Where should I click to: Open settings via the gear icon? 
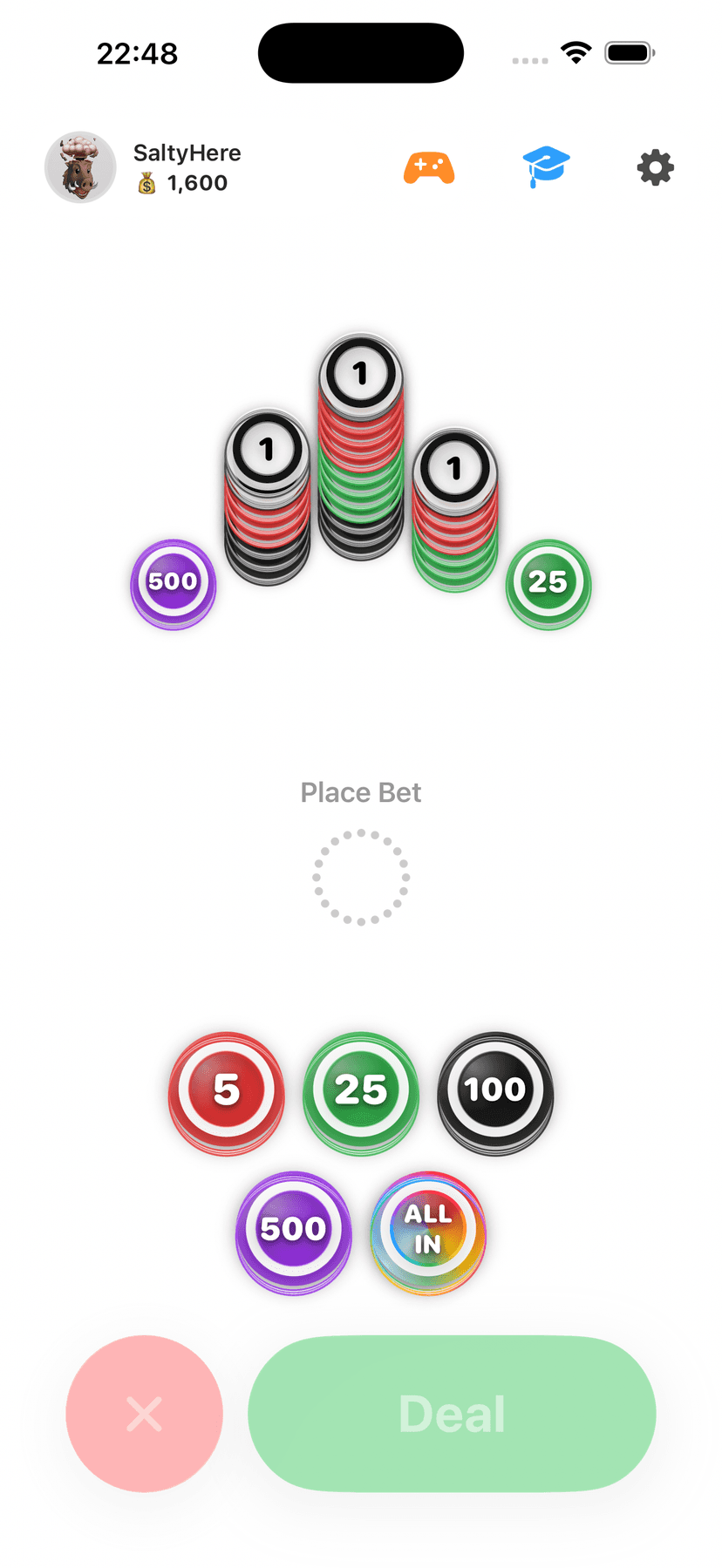[x=655, y=167]
